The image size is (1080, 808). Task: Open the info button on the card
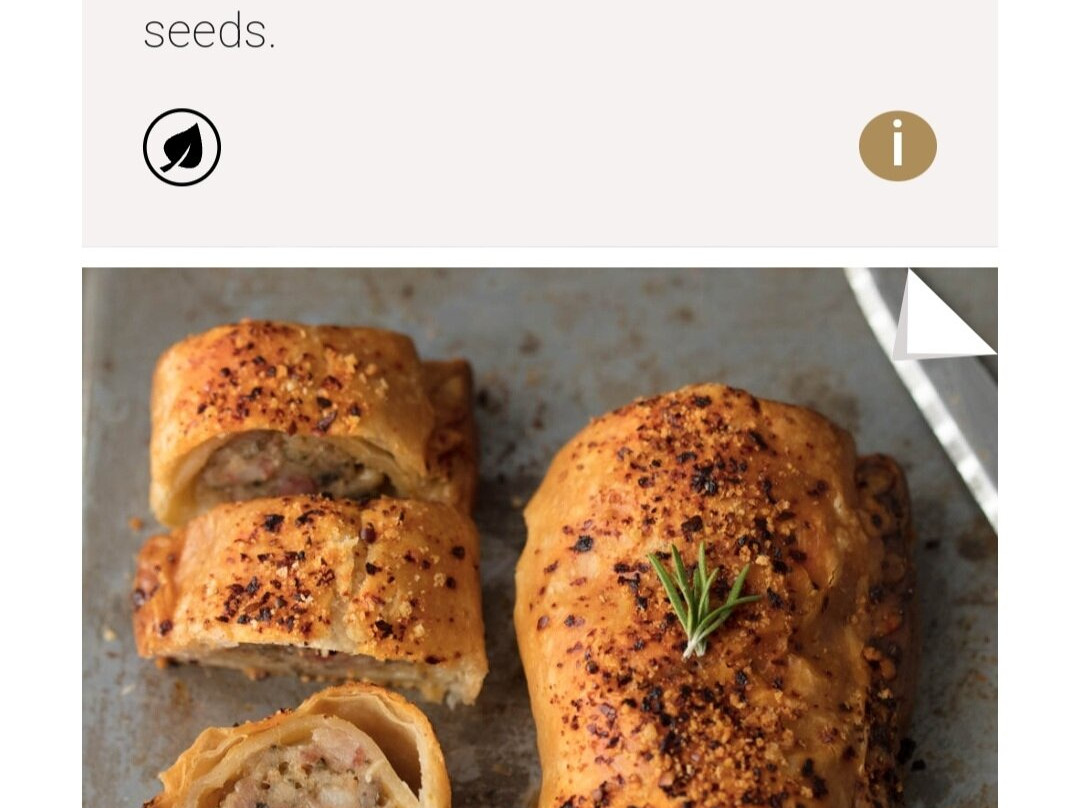[x=897, y=146]
